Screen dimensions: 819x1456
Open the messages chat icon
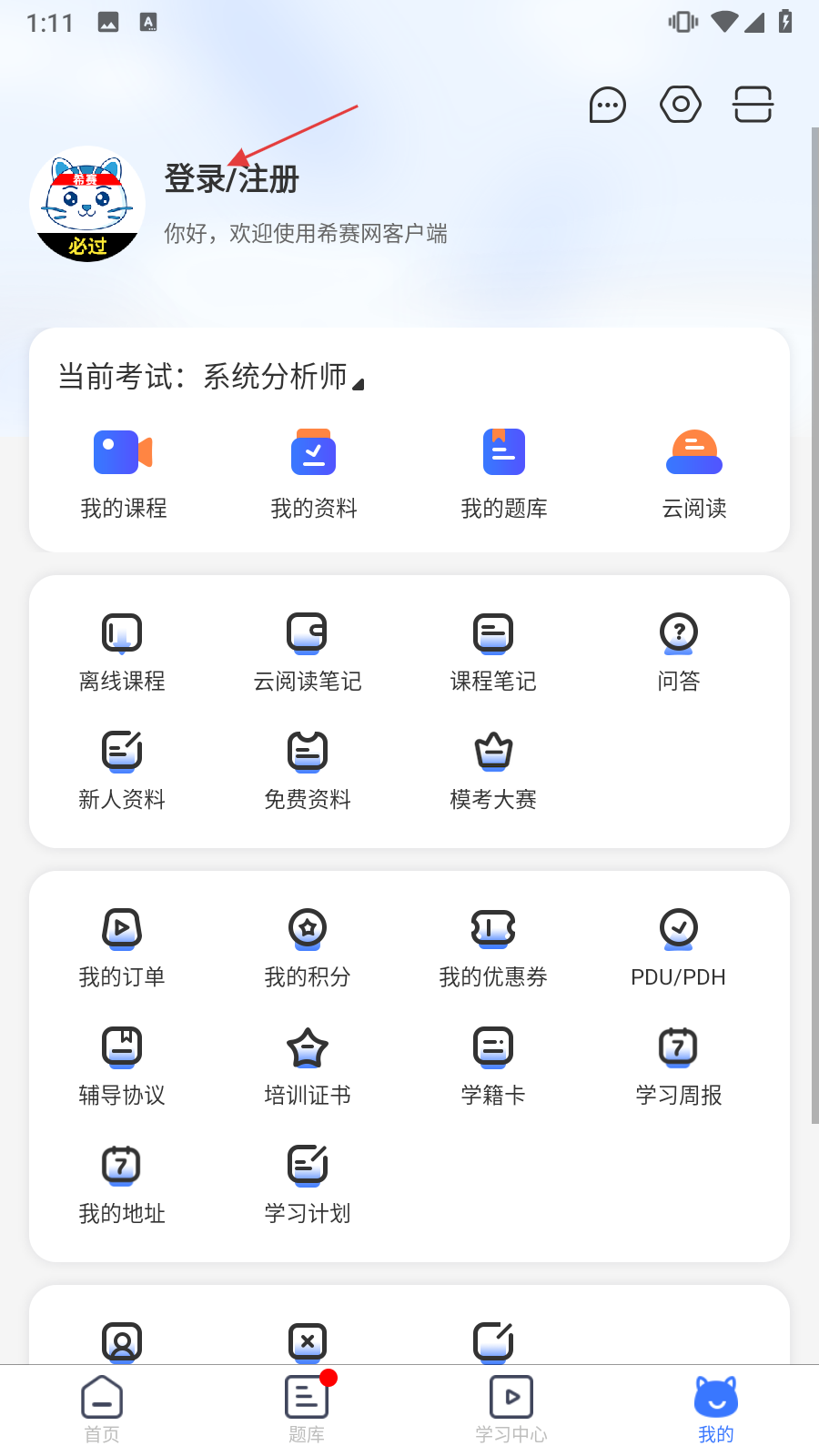[607, 105]
